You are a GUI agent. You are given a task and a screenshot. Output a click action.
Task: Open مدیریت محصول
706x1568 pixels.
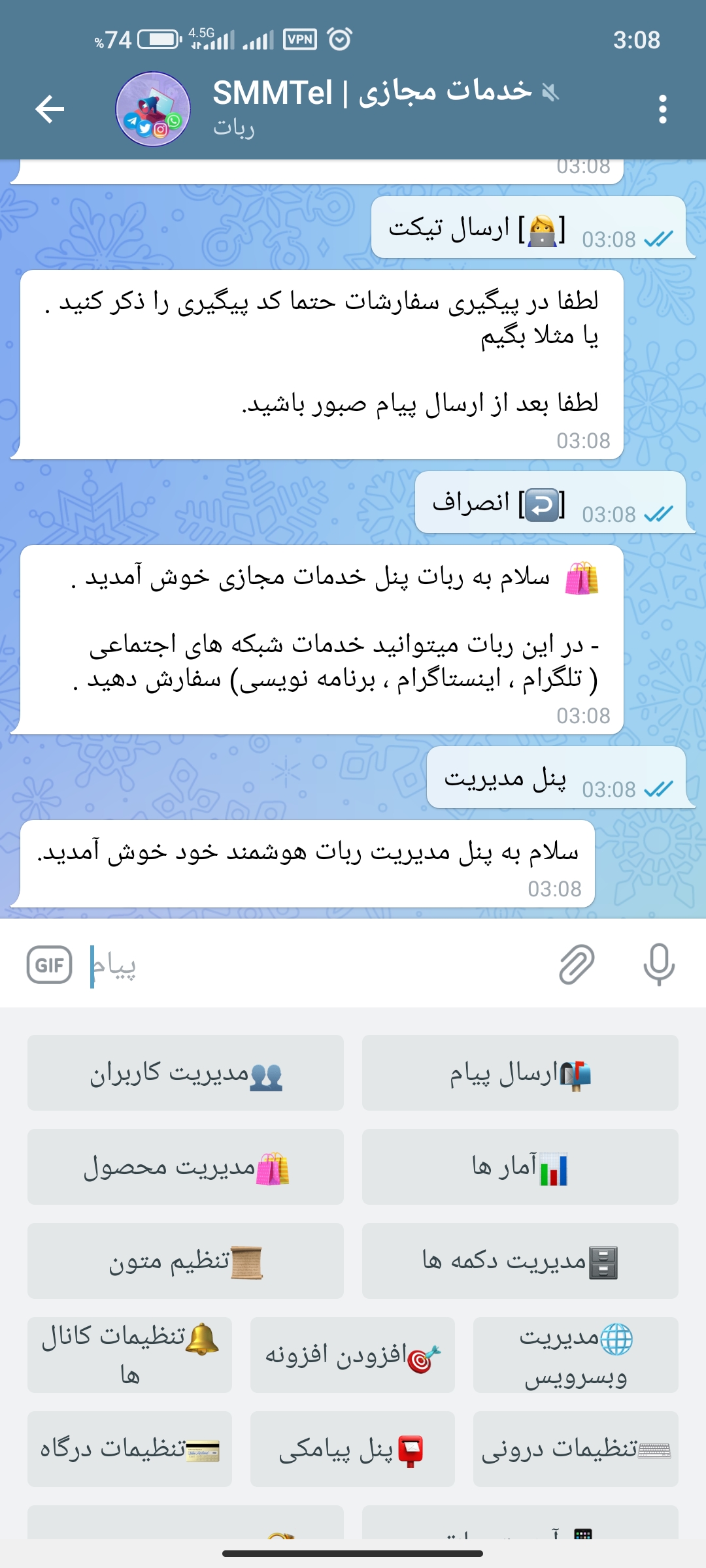[x=186, y=1167]
